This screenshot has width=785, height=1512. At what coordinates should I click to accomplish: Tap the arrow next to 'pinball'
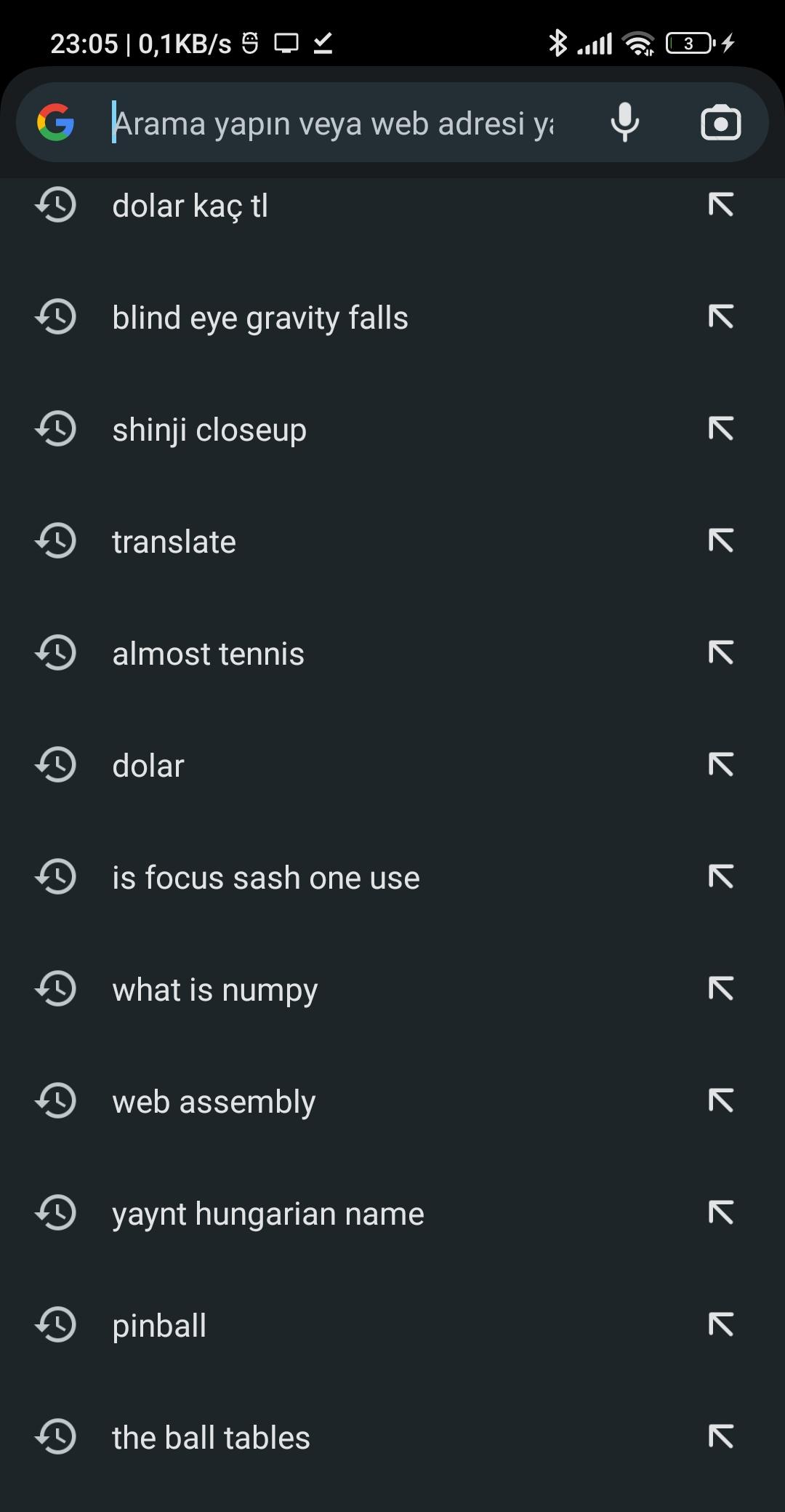(x=720, y=1325)
